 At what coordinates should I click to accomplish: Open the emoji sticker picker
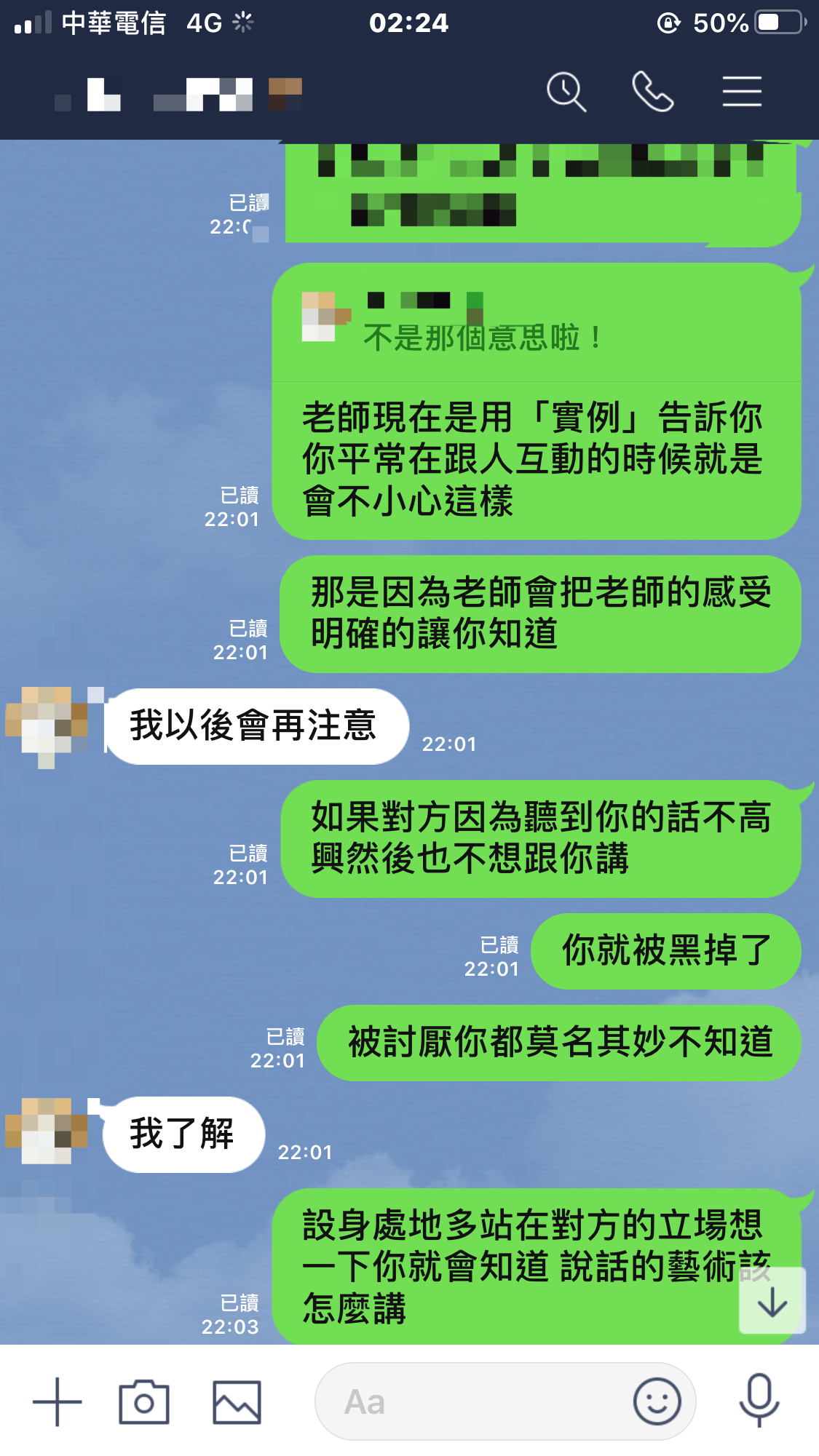pyautogui.click(x=657, y=1402)
